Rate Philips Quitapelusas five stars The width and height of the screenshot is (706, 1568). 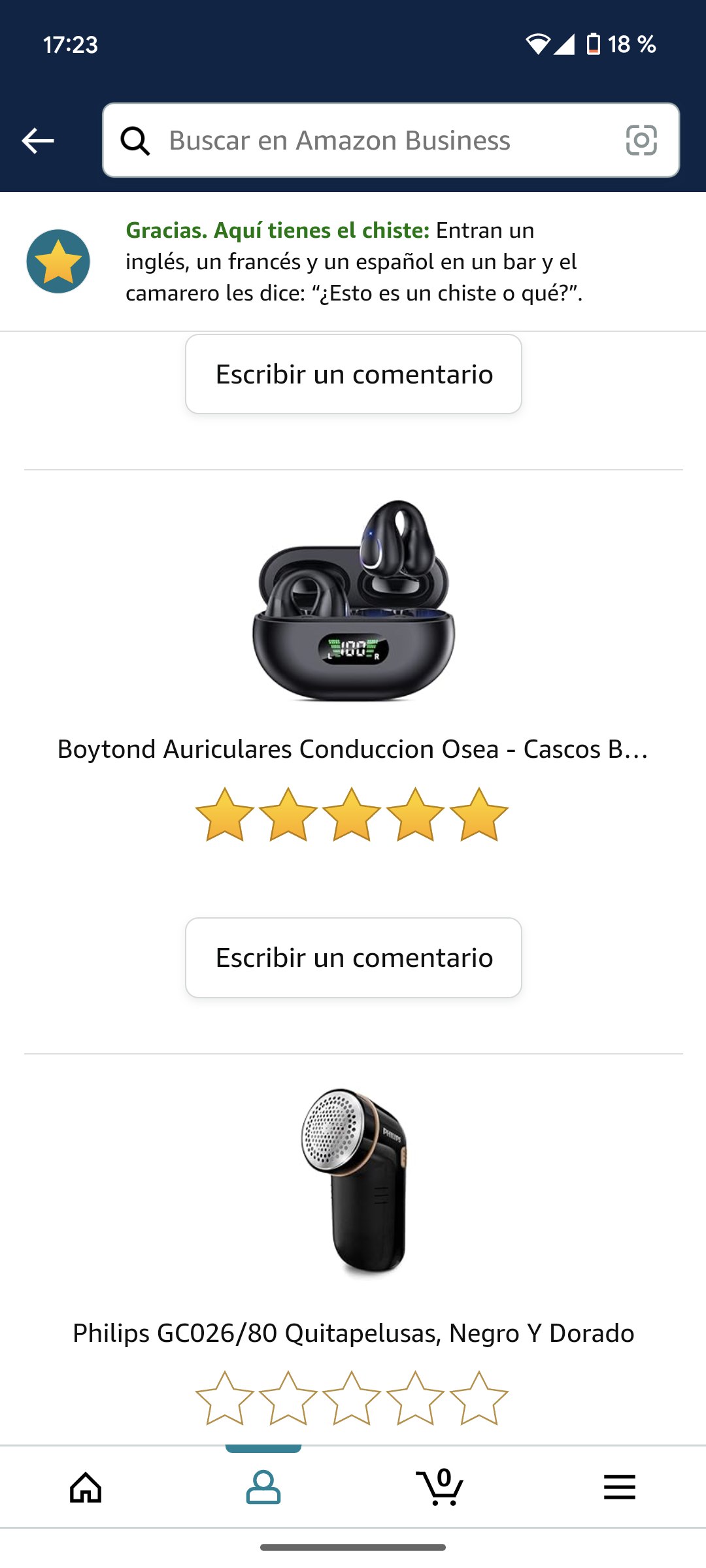coord(479,1398)
